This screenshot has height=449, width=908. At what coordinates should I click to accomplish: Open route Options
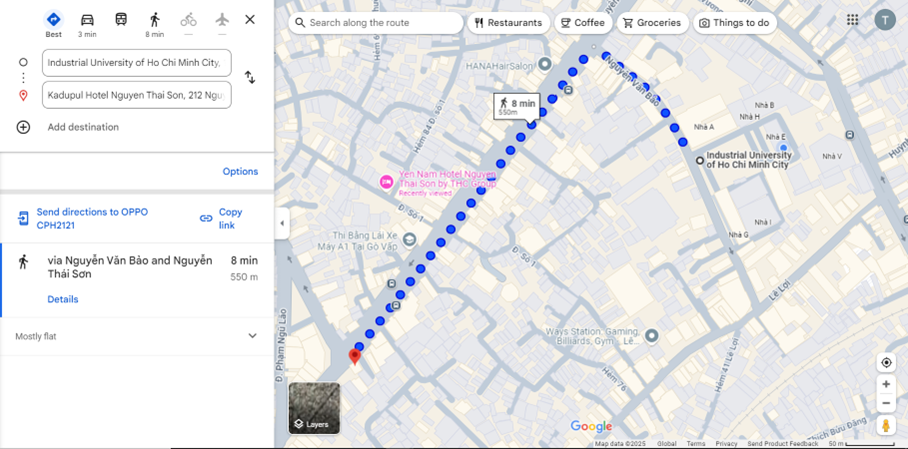240,171
